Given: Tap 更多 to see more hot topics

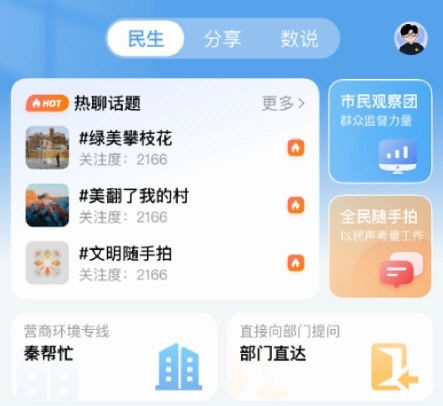Looking at the screenshot, I should pyautogui.click(x=283, y=103).
